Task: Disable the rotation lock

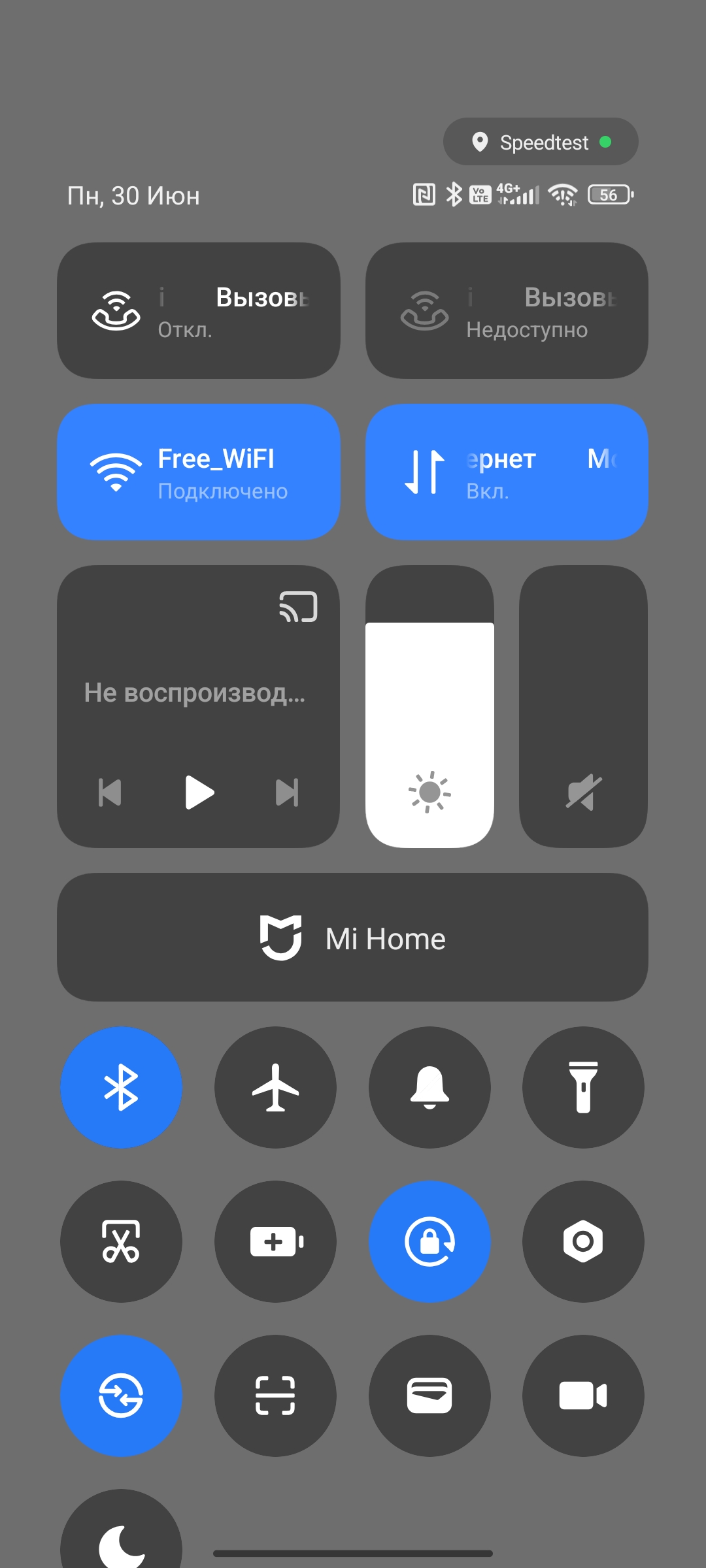Action: [429, 1241]
